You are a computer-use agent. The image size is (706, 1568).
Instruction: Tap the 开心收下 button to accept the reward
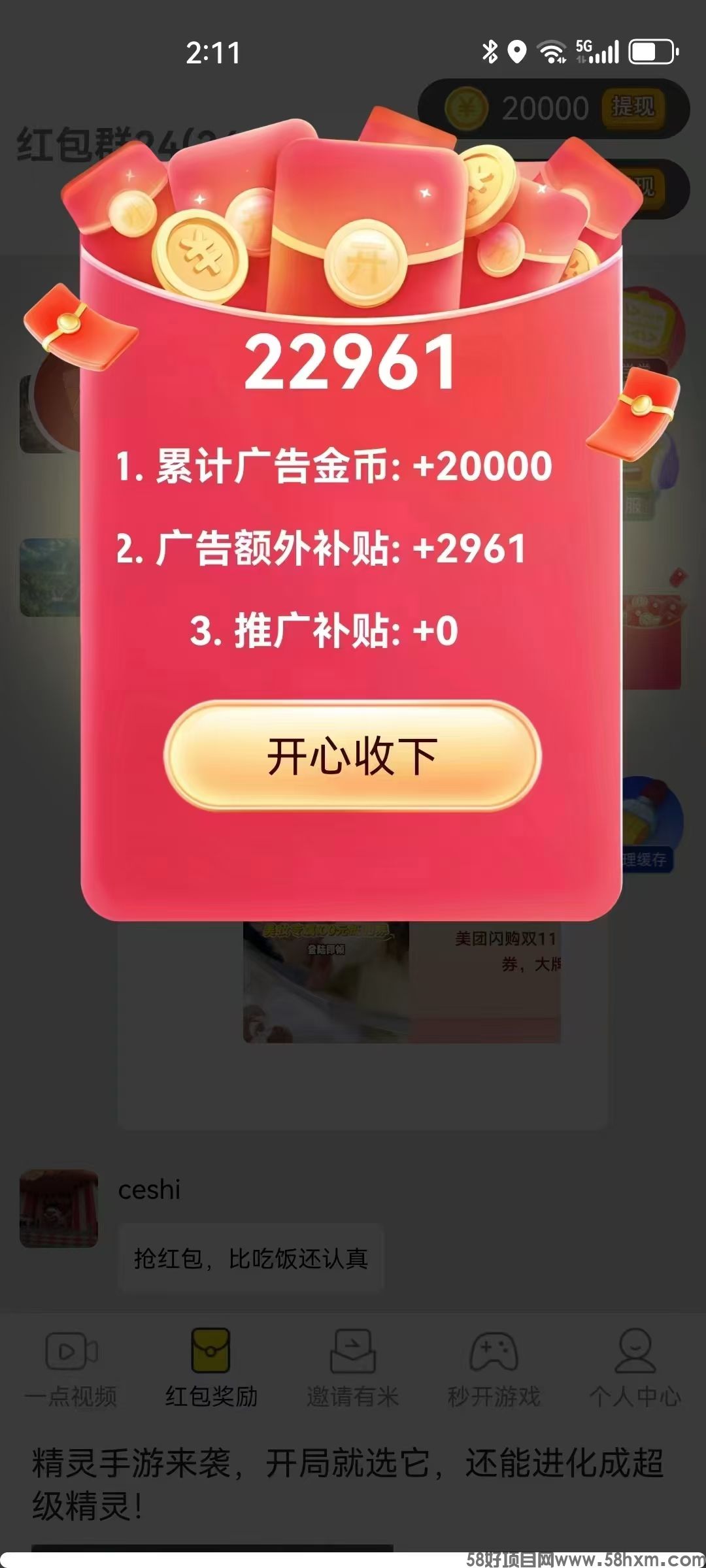tap(352, 756)
